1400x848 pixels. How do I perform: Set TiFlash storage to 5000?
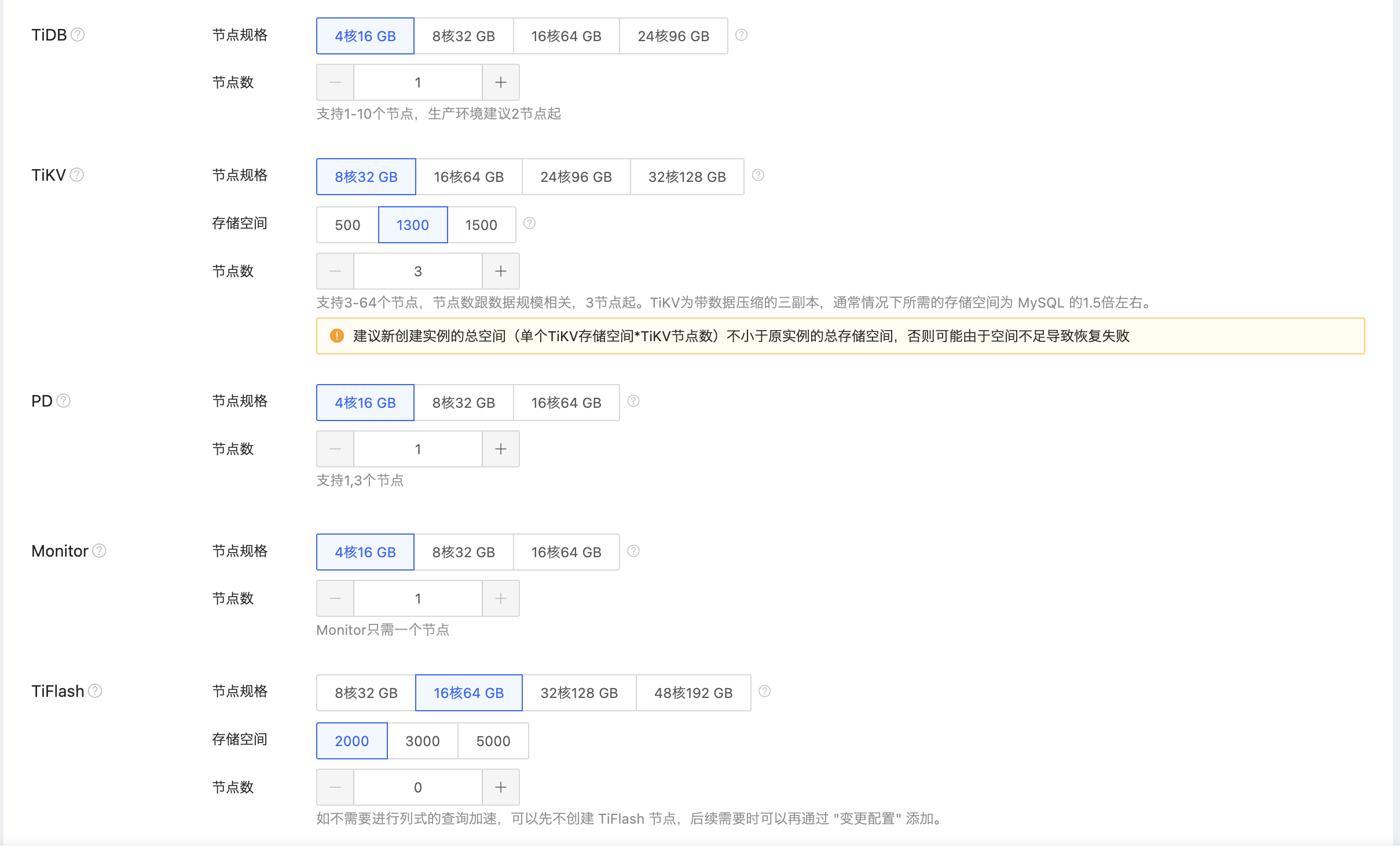click(493, 741)
